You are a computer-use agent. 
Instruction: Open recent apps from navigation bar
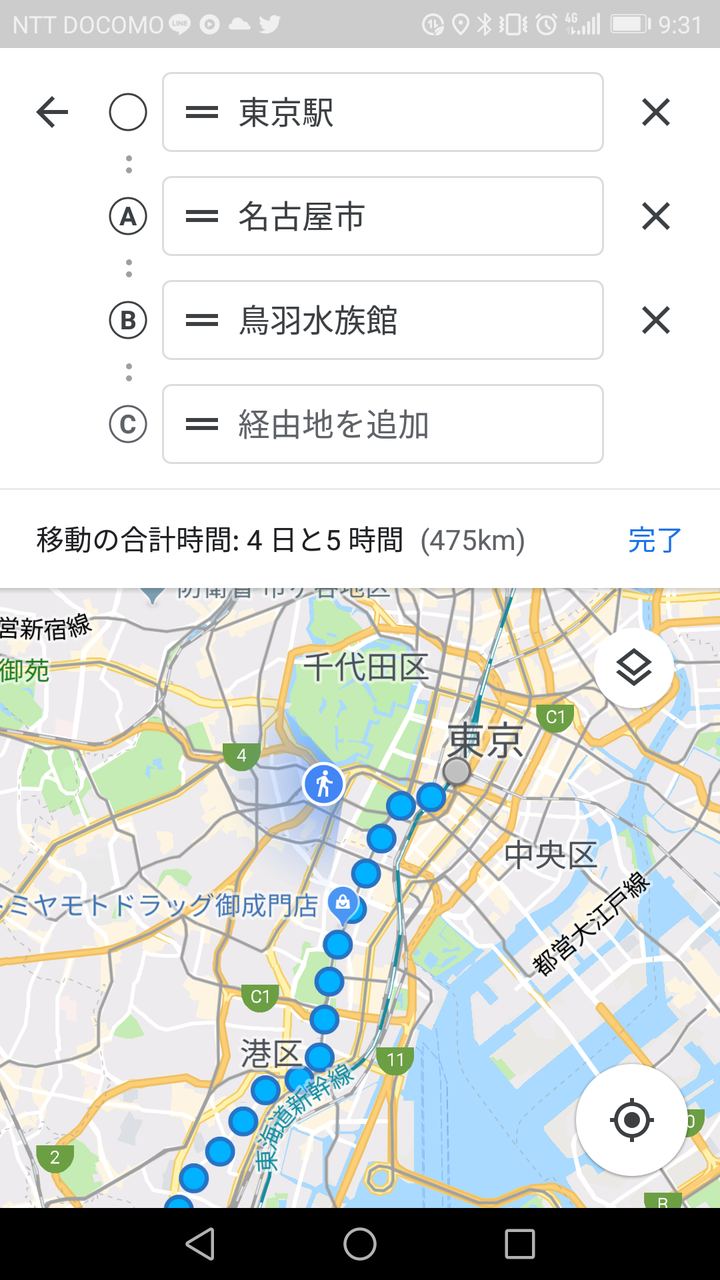click(520, 1244)
